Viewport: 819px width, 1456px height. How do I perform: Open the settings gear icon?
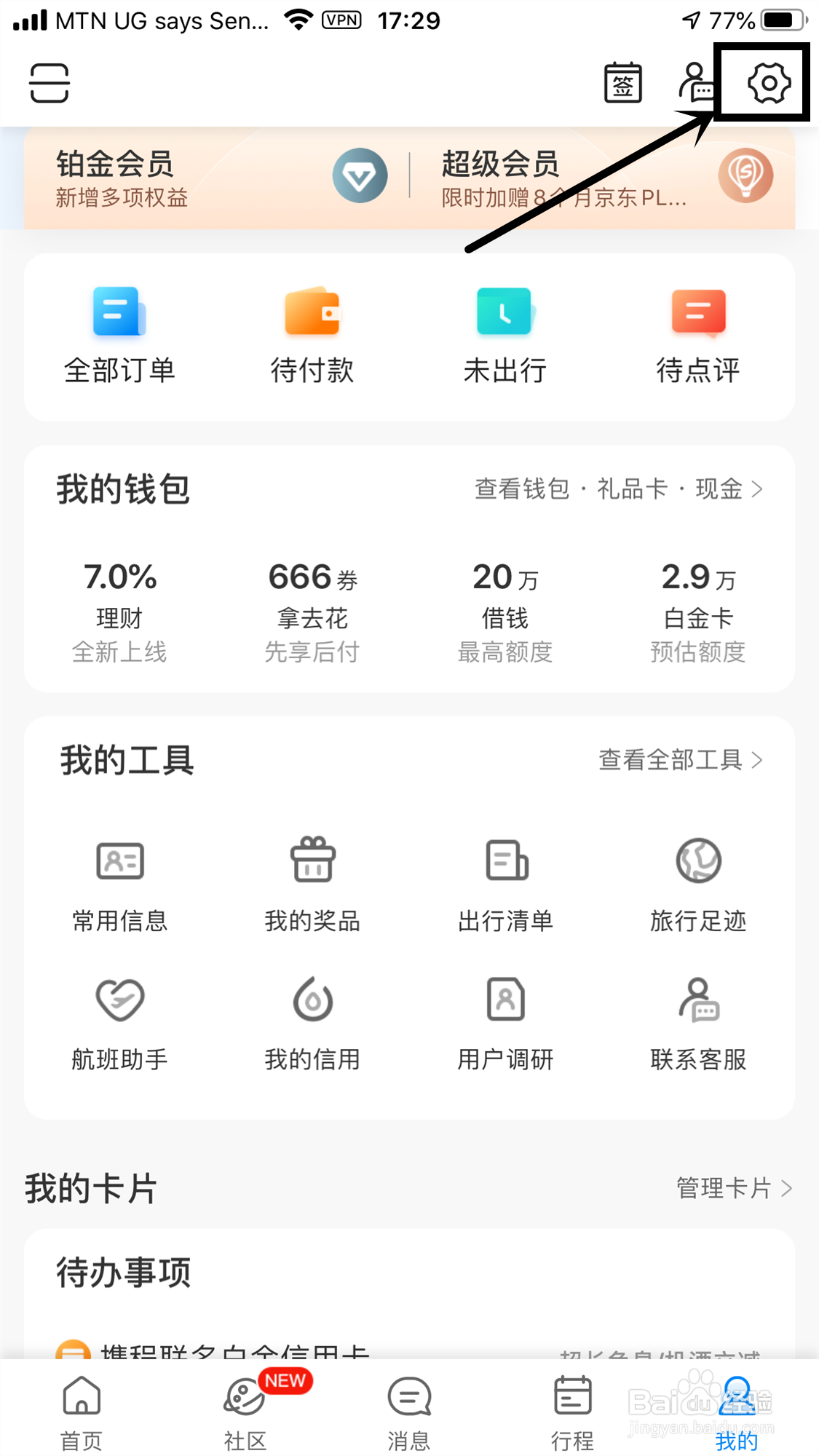pyautogui.click(x=769, y=82)
